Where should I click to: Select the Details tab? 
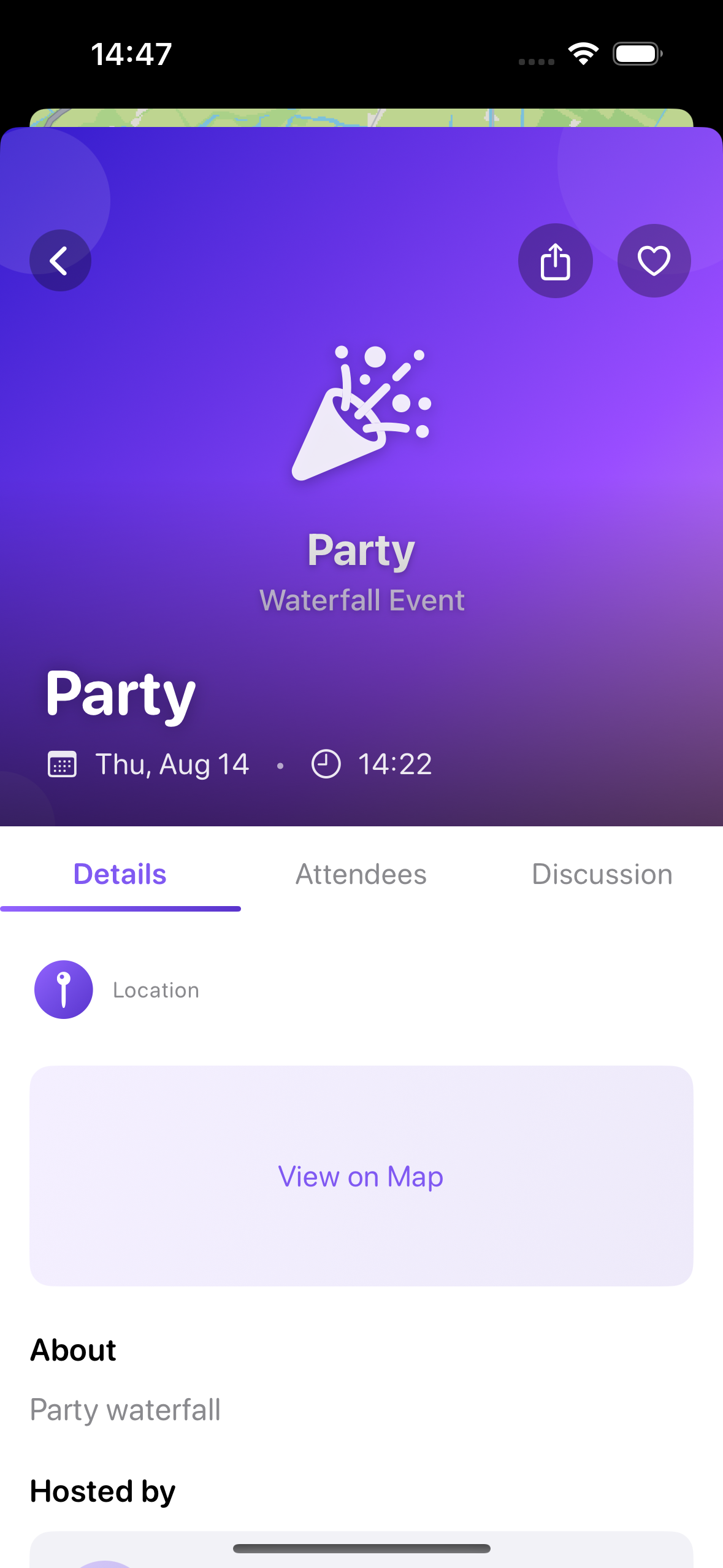[120, 874]
